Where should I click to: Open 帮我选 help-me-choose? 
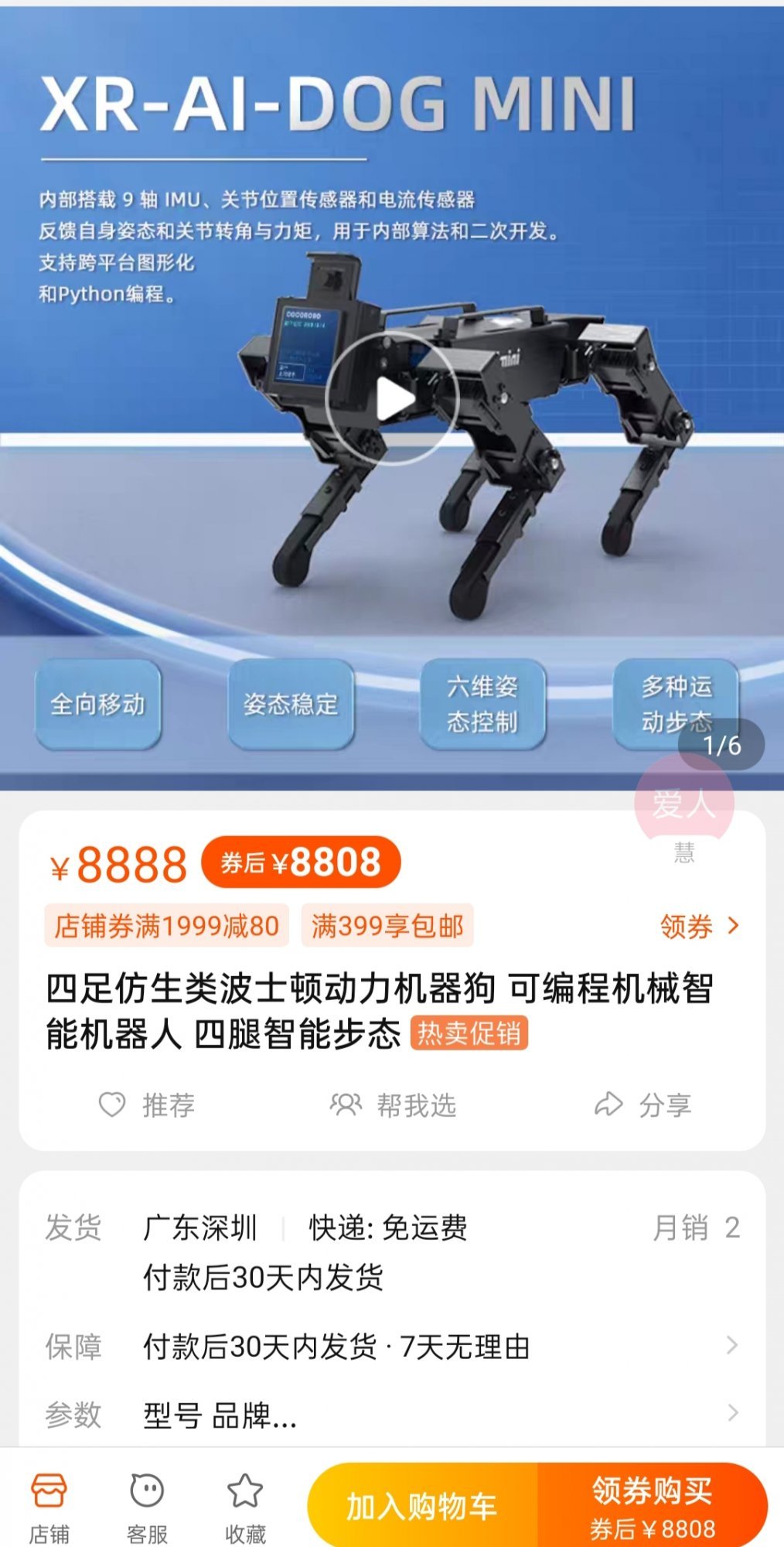tap(393, 1105)
